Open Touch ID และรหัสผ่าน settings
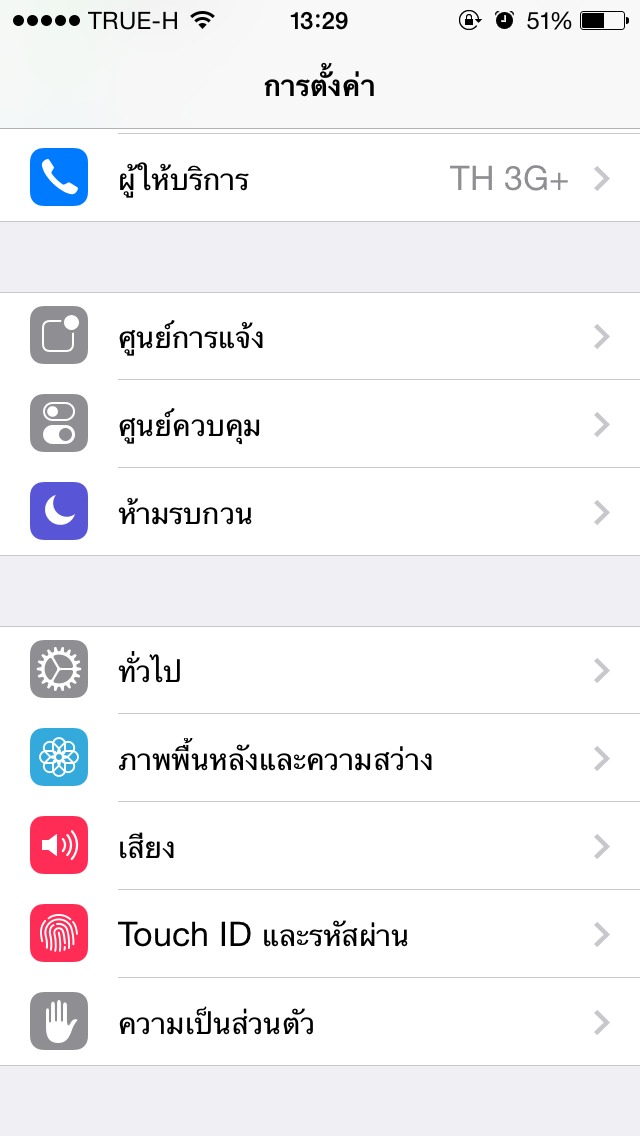Screen dimensions: 640x1136 320,934
